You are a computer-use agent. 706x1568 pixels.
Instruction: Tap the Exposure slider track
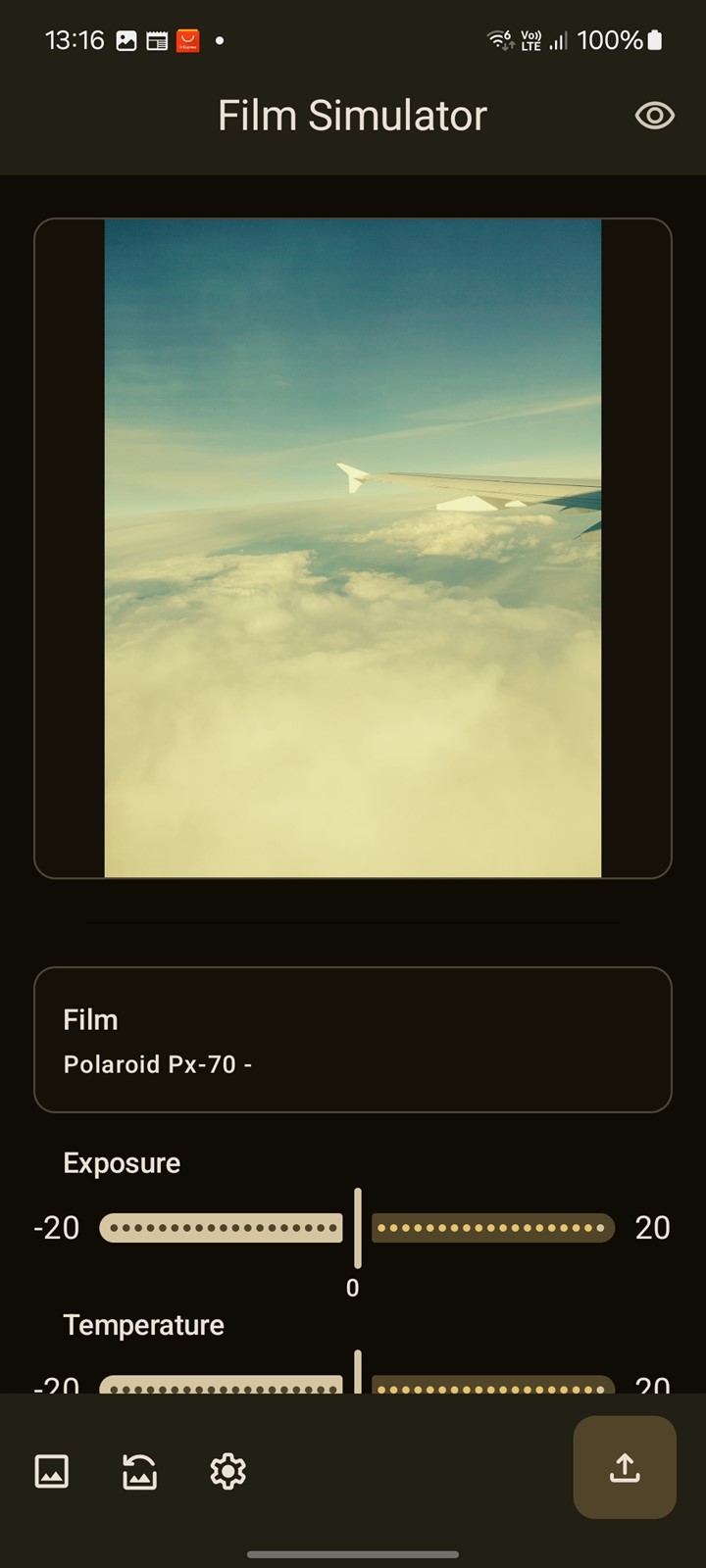357,1228
